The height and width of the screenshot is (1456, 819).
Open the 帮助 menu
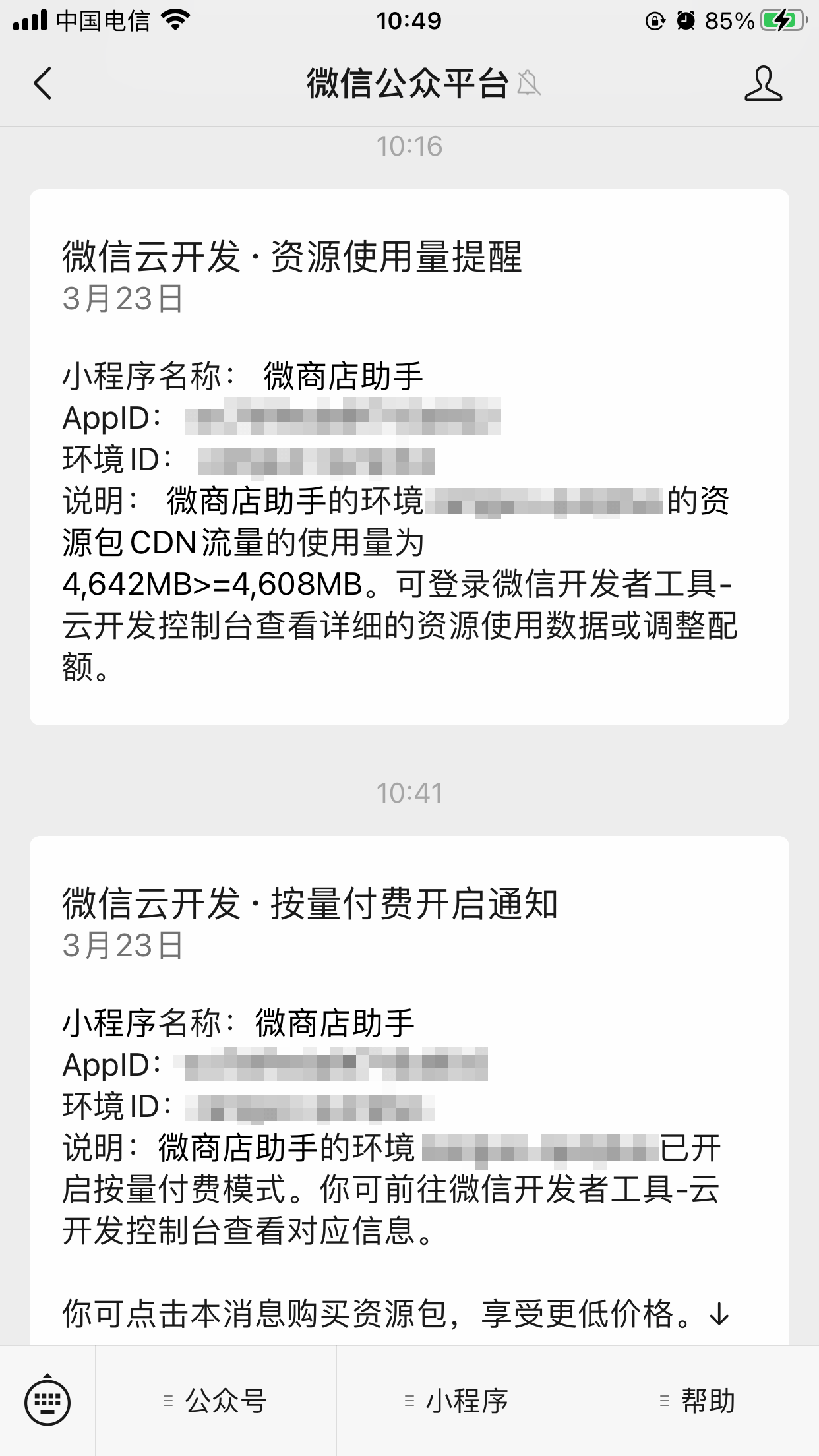(699, 1401)
